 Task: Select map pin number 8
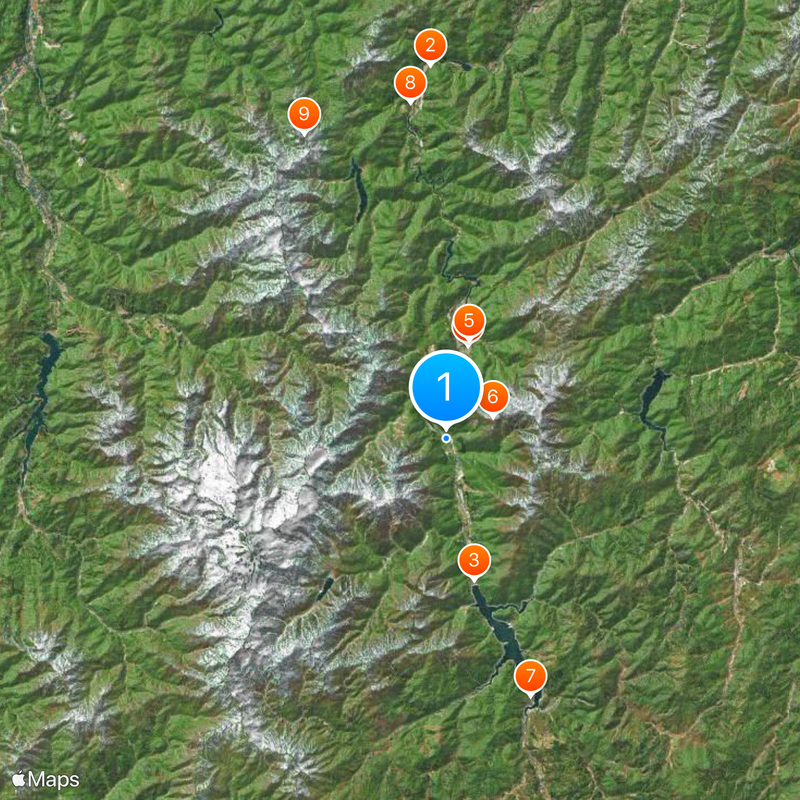pos(410,82)
